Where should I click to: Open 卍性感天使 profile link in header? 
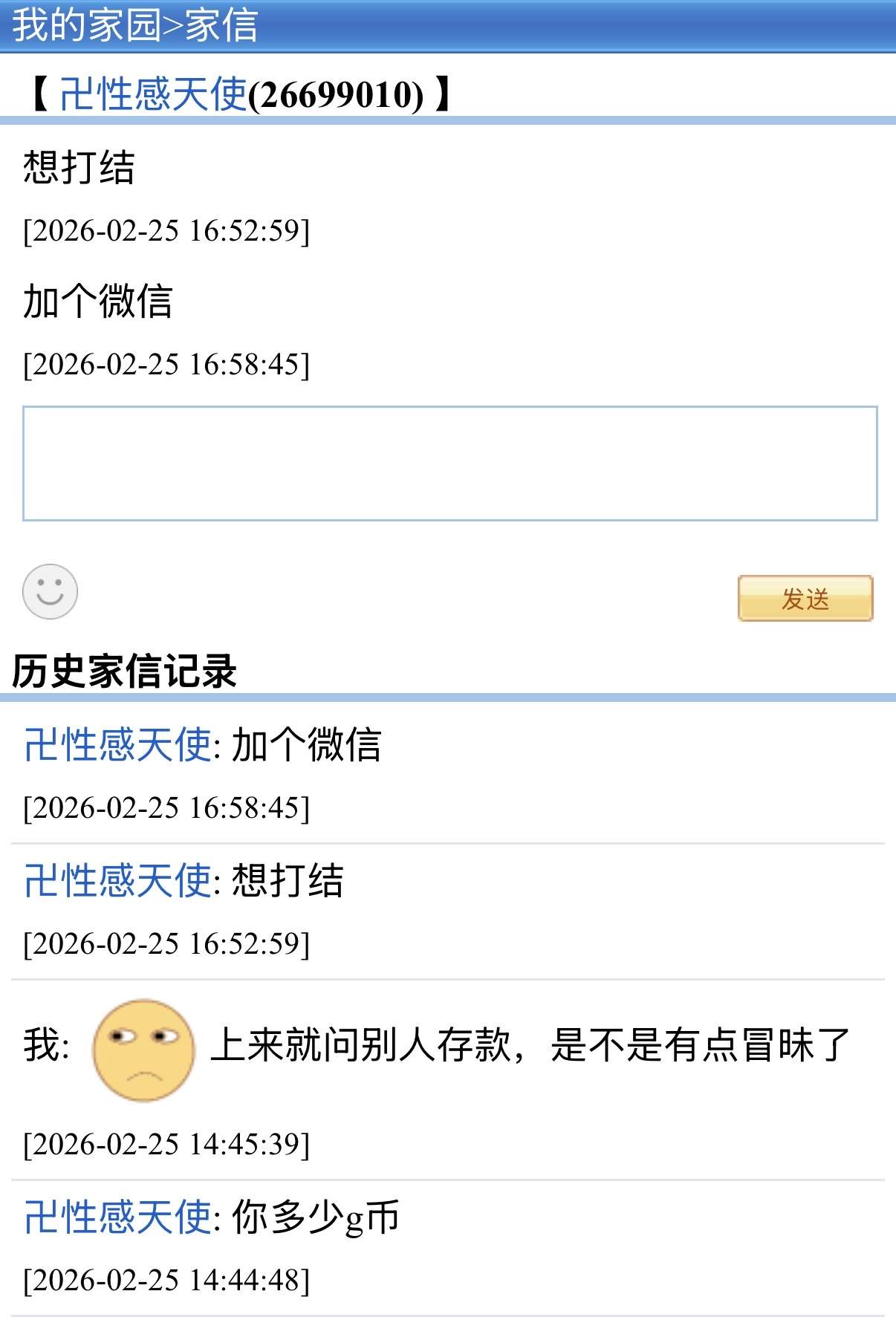tap(152, 94)
